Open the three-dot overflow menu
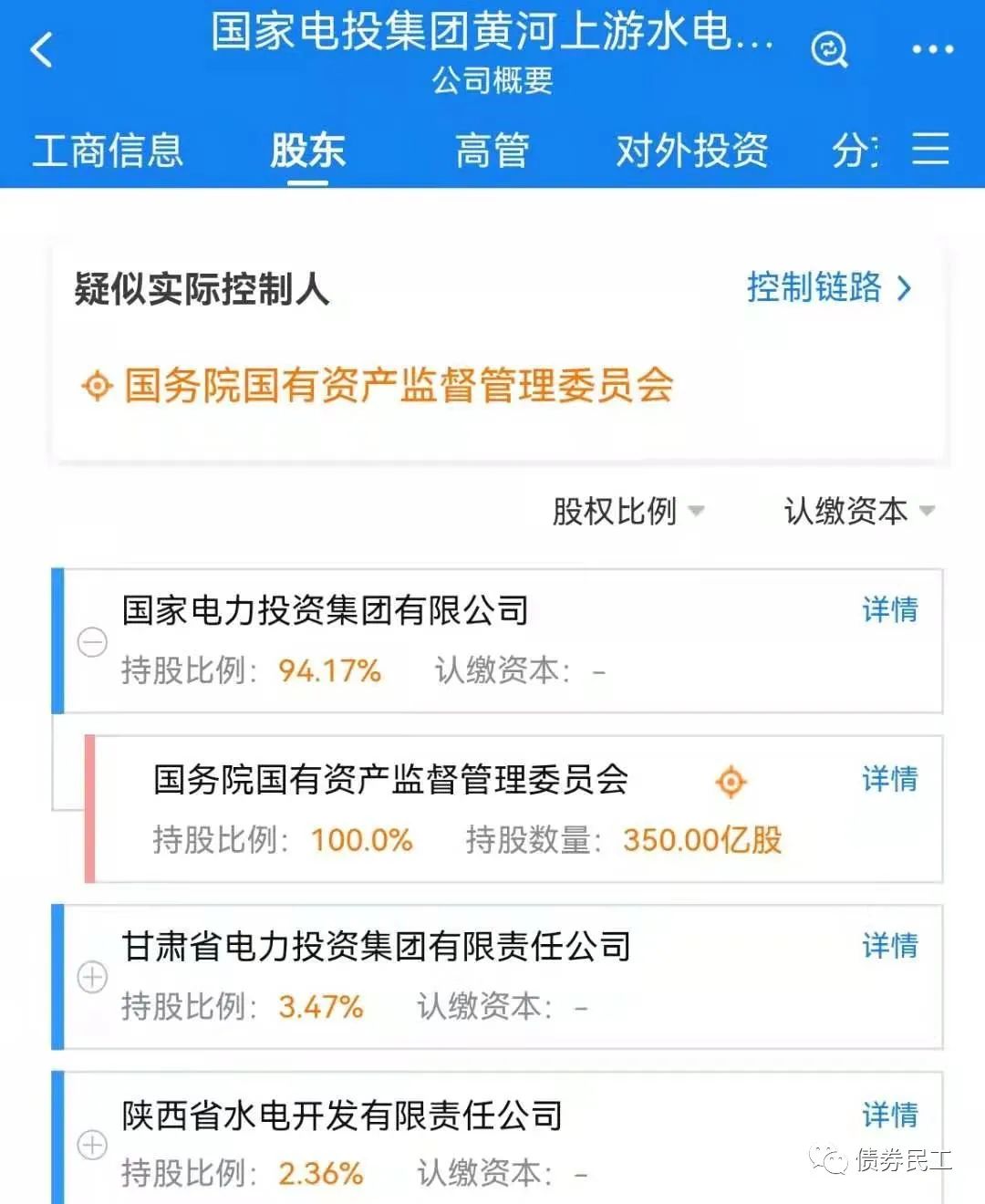Image resolution: width=985 pixels, height=1204 pixels. pyautogui.click(x=932, y=49)
